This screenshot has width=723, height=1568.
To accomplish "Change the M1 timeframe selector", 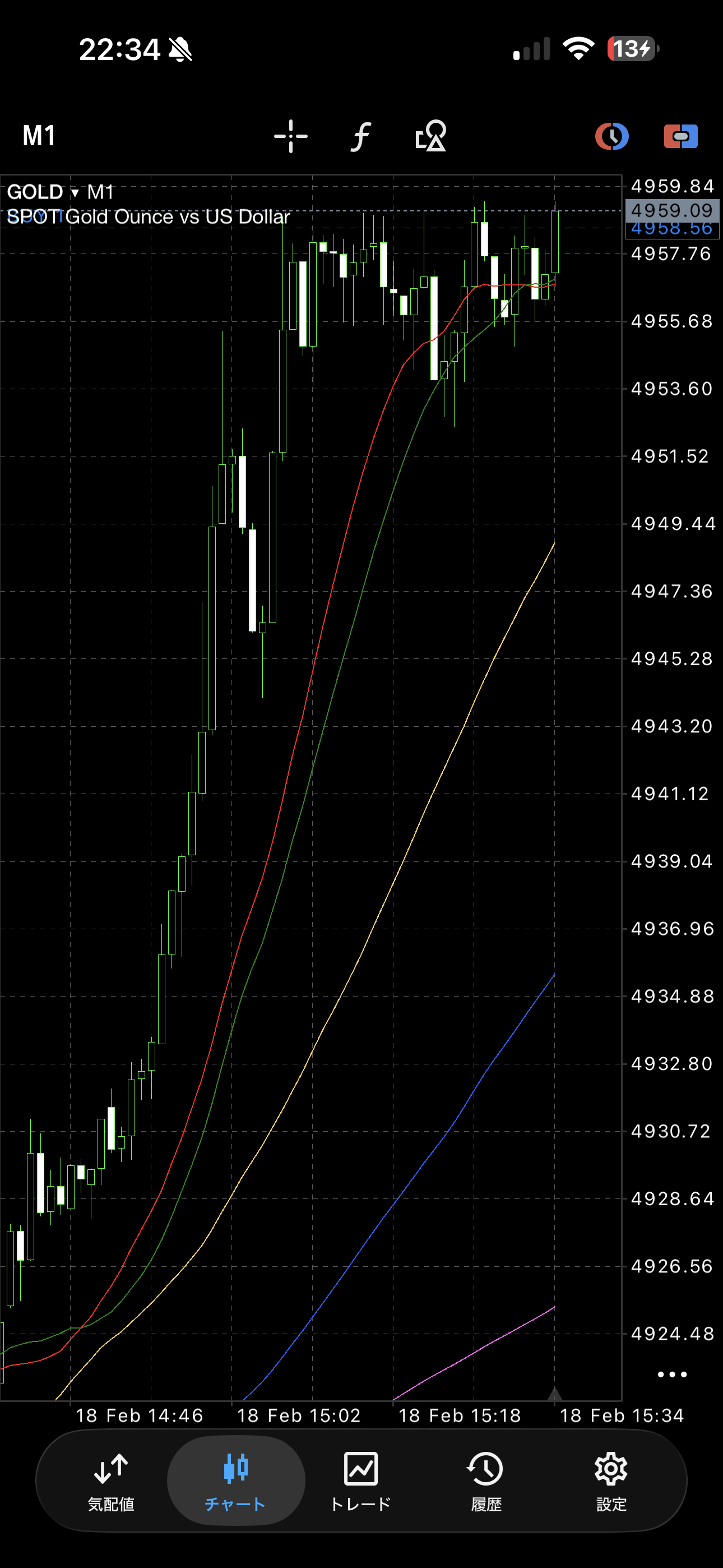I will [39, 135].
